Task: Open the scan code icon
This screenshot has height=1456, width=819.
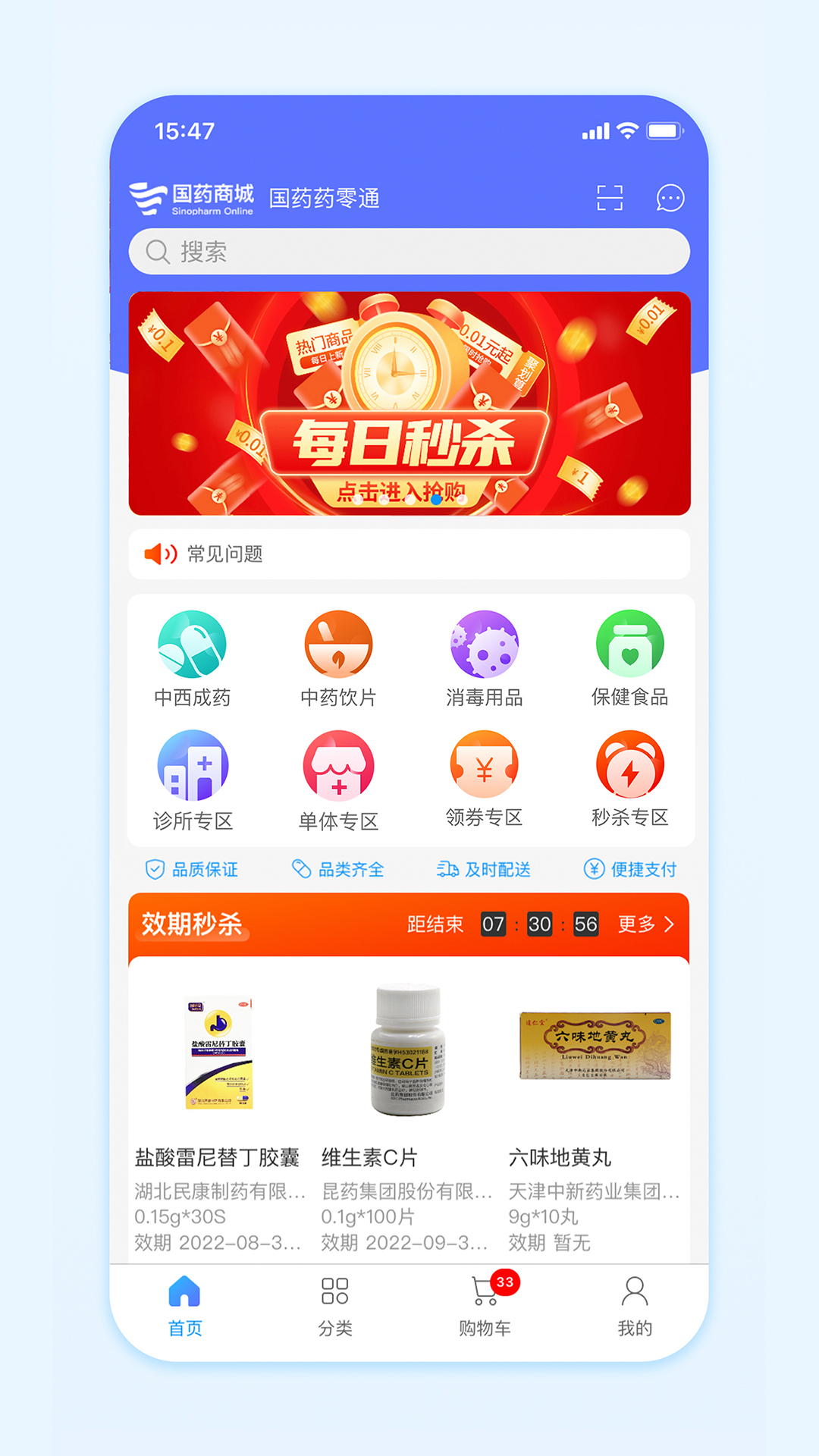Action: click(x=610, y=198)
